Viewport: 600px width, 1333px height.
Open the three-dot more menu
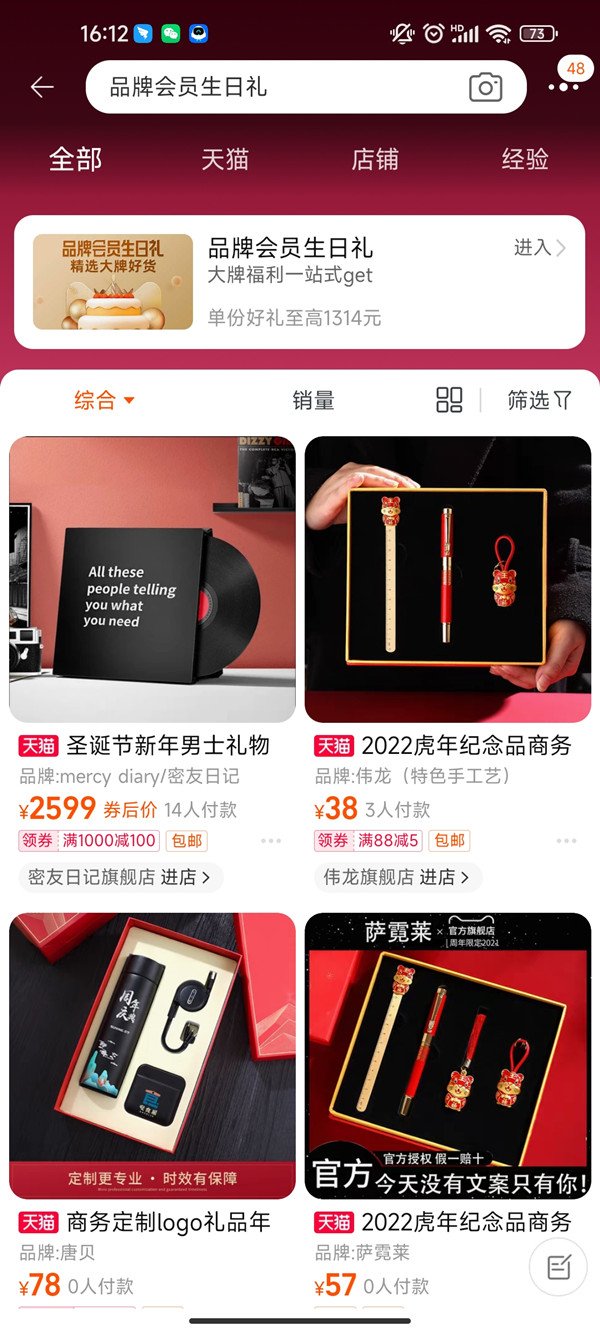coord(563,88)
